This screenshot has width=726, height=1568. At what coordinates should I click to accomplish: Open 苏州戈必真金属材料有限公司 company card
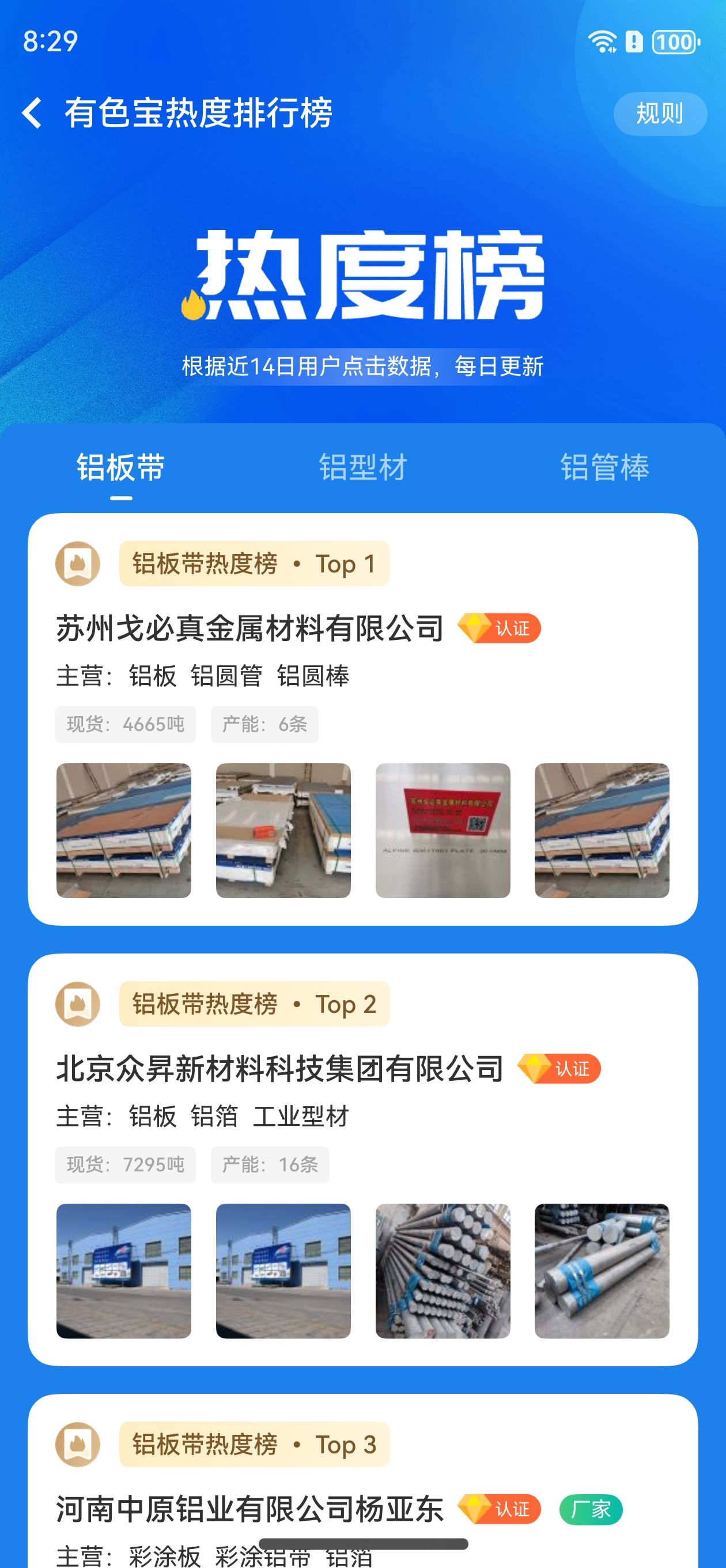(362, 719)
